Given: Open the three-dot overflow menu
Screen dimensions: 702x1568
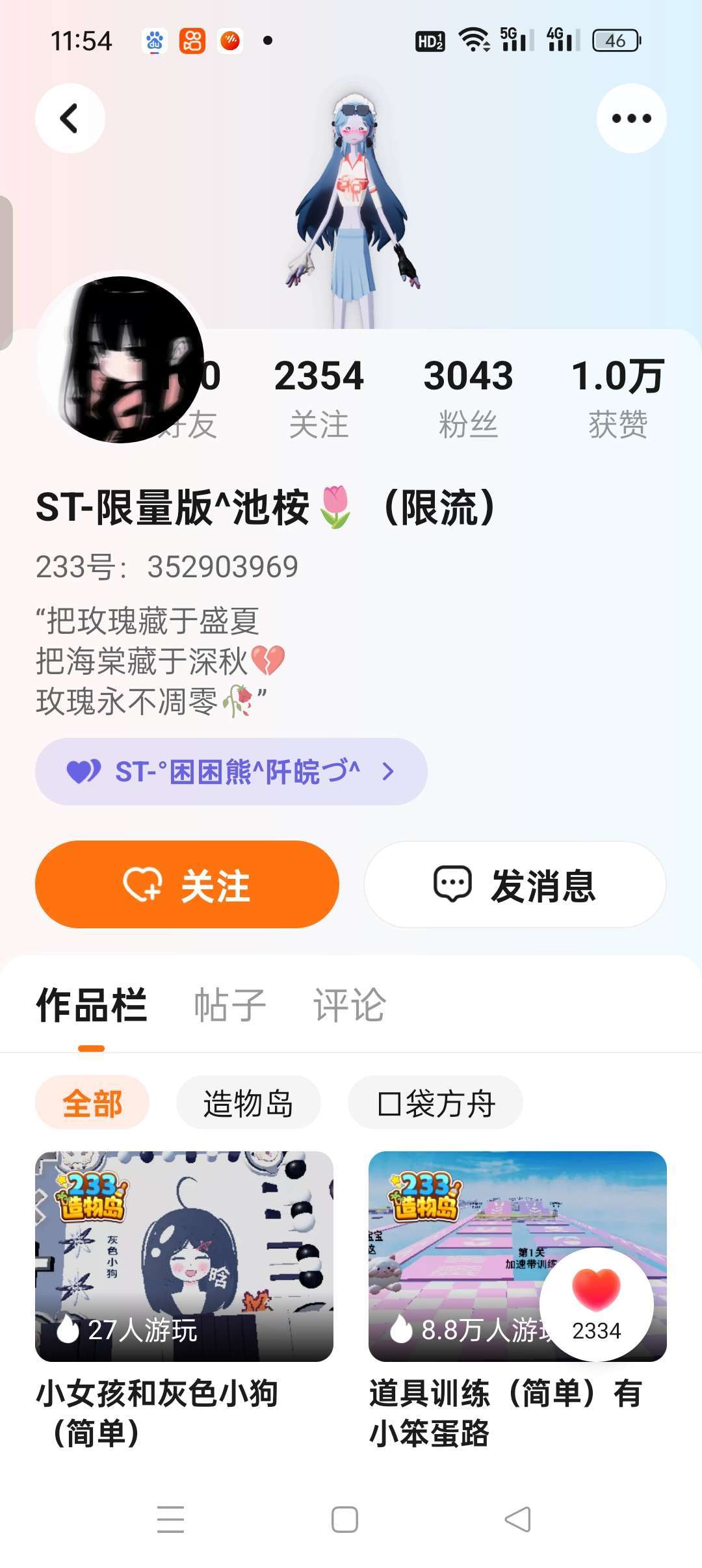Looking at the screenshot, I should tap(631, 118).
